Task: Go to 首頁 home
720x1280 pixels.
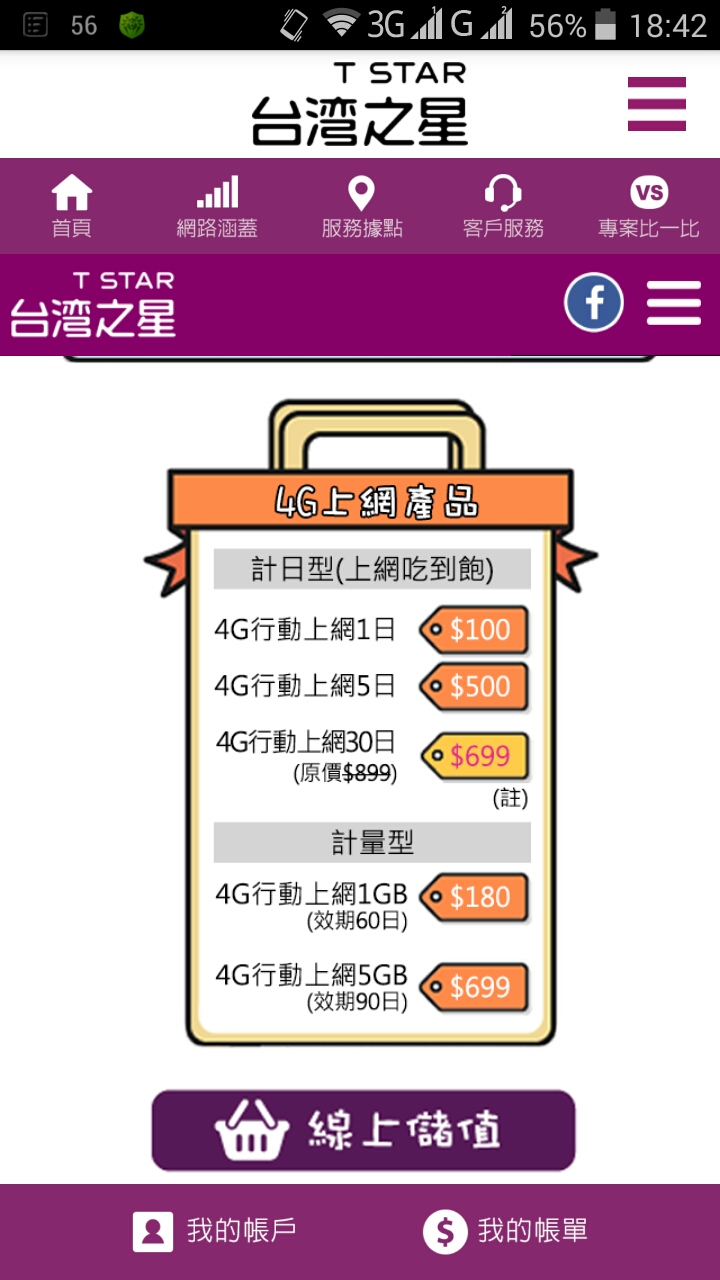Action: (x=71, y=206)
